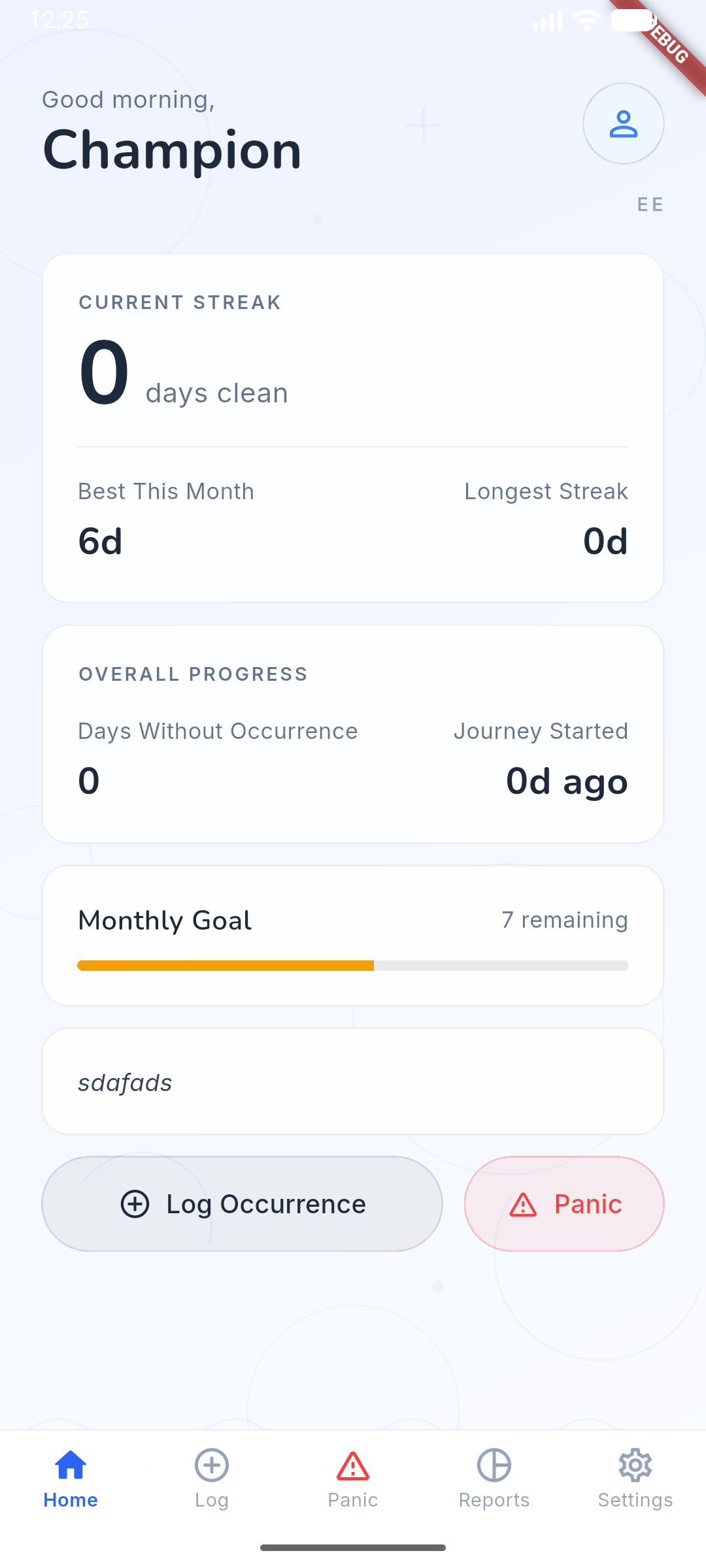
Task: Open the Reports pie-chart icon
Action: (494, 1465)
